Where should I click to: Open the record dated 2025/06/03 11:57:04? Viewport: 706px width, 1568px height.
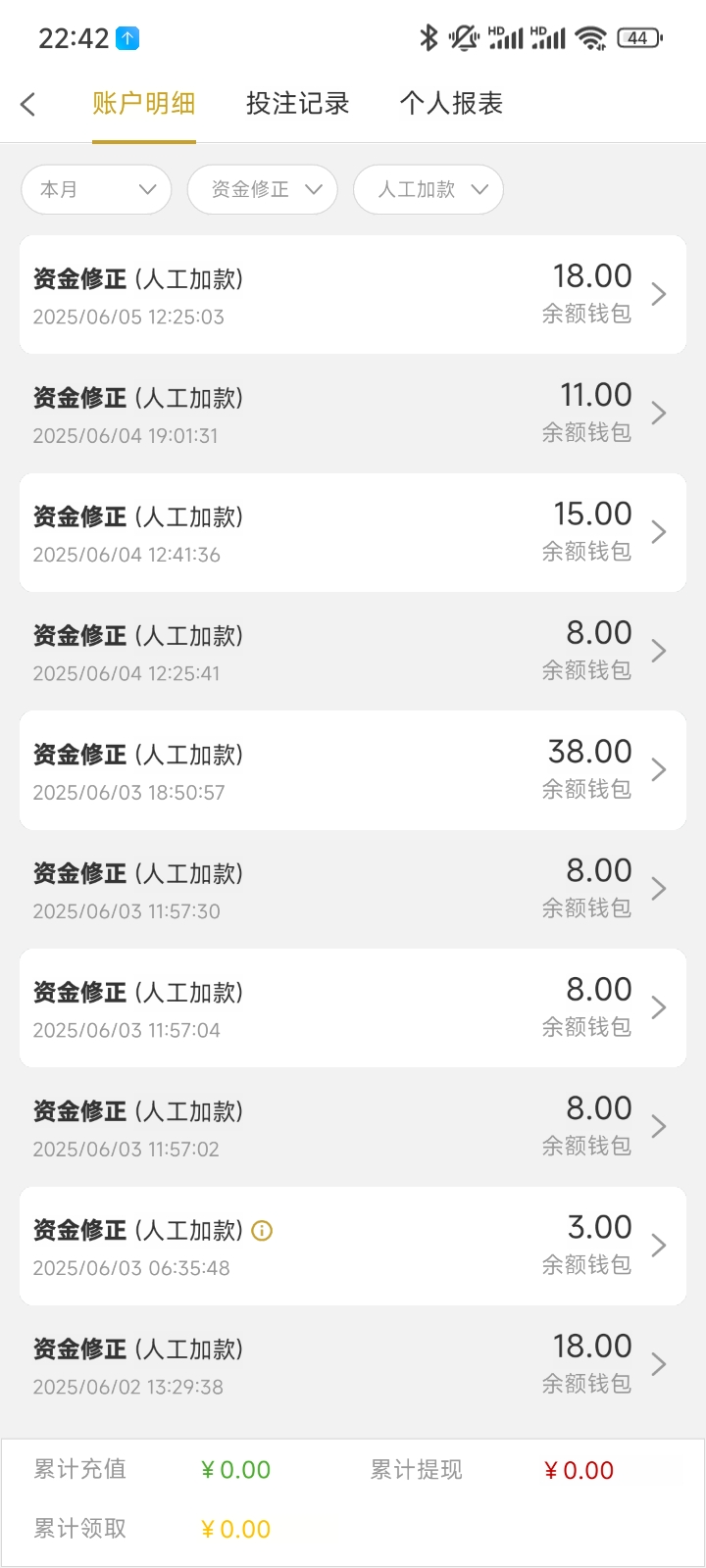tap(353, 1007)
